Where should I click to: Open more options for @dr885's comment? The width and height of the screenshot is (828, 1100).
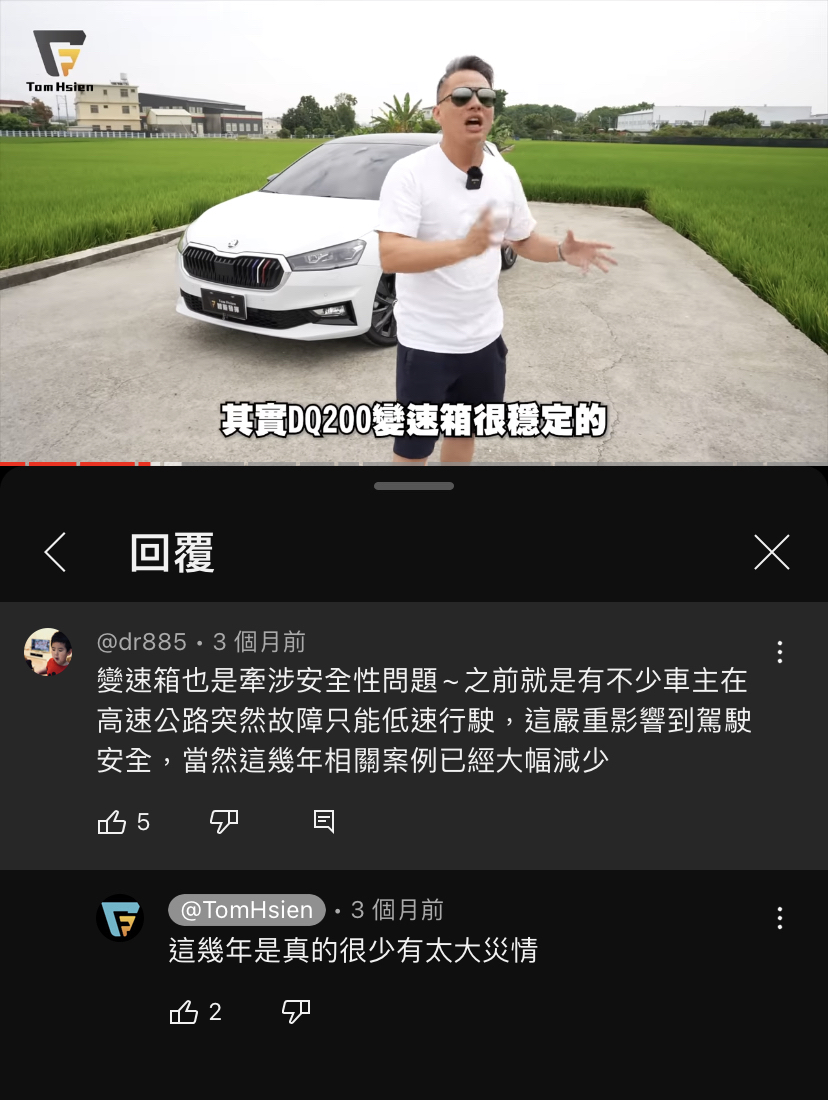click(x=779, y=653)
